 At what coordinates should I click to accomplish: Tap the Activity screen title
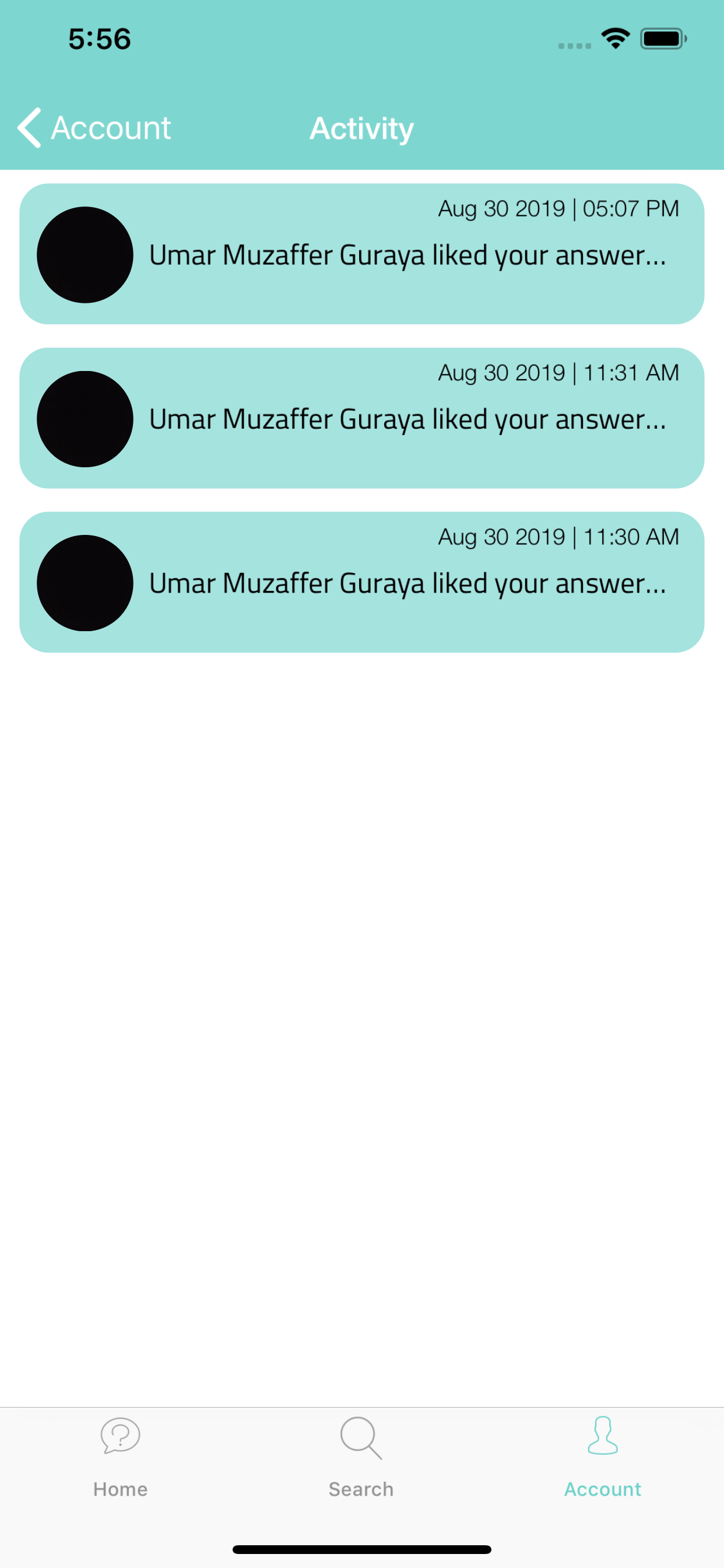tap(361, 128)
